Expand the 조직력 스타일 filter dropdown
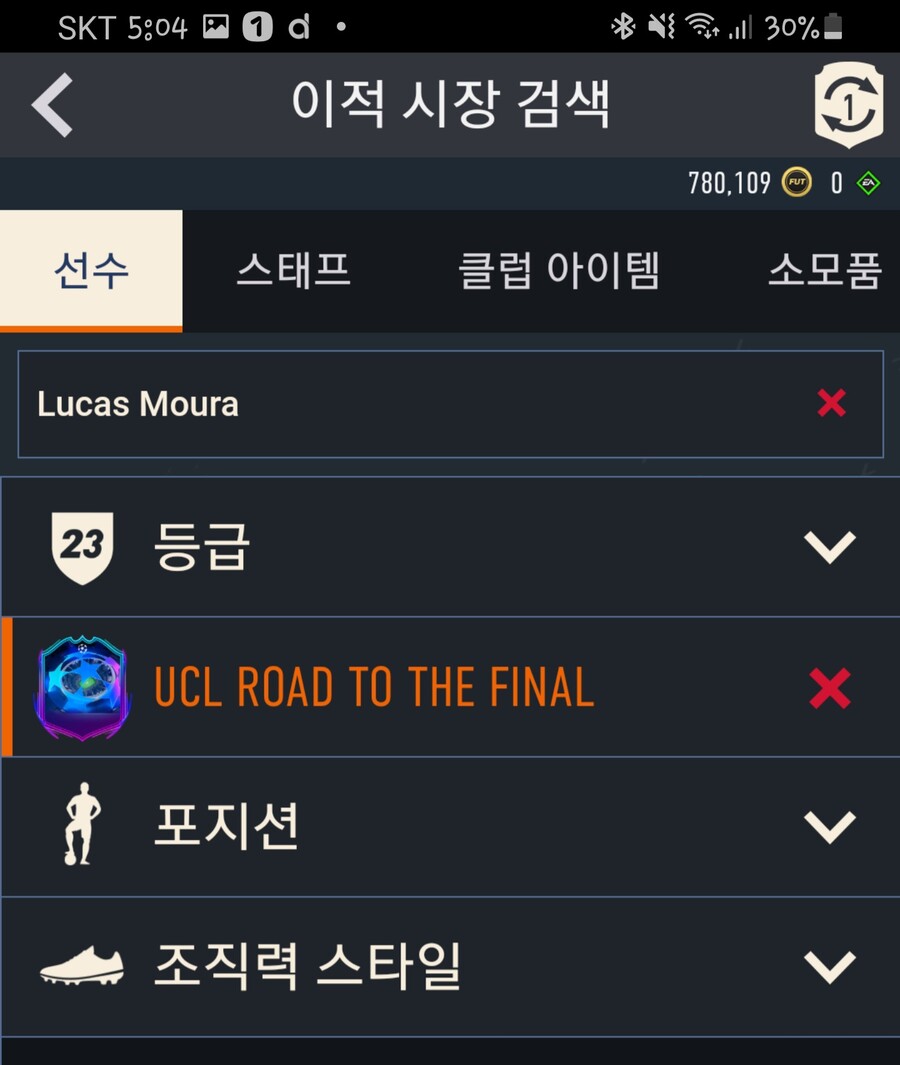Screen dimensions: 900x1065 (830, 966)
